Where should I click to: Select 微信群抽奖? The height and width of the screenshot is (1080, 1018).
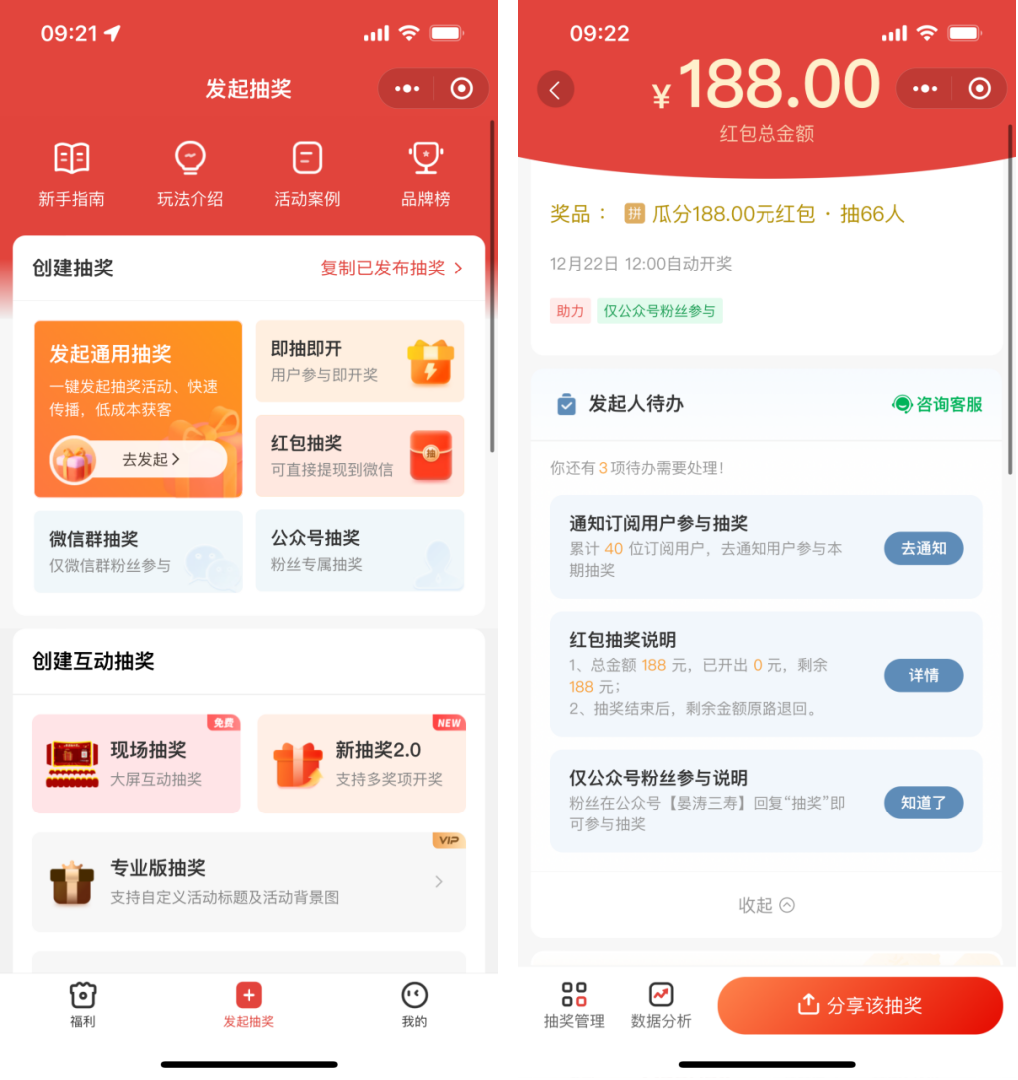click(138, 551)
